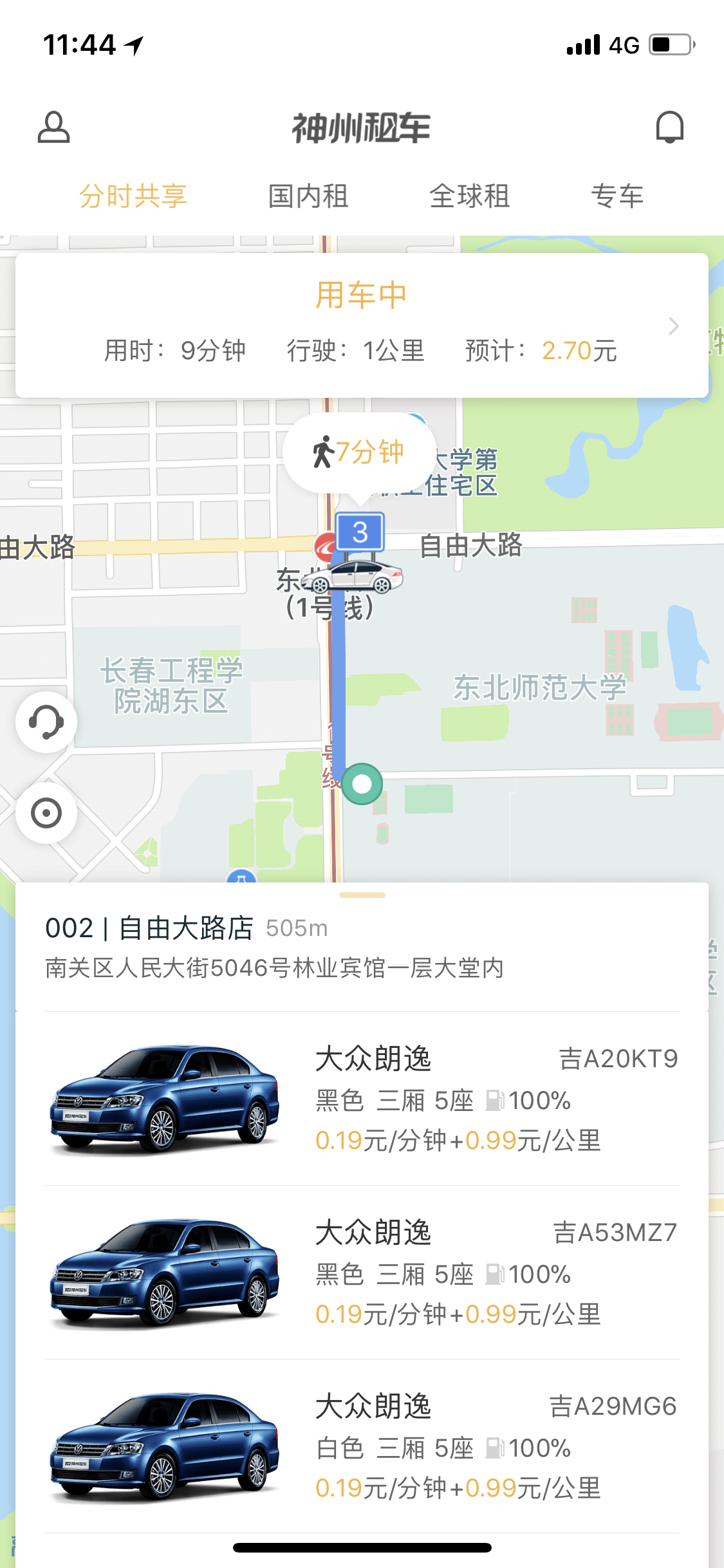This screenshot has height=1568, width=724.
Task: Contact customer service via headset icon
Action: pos(46,722)
